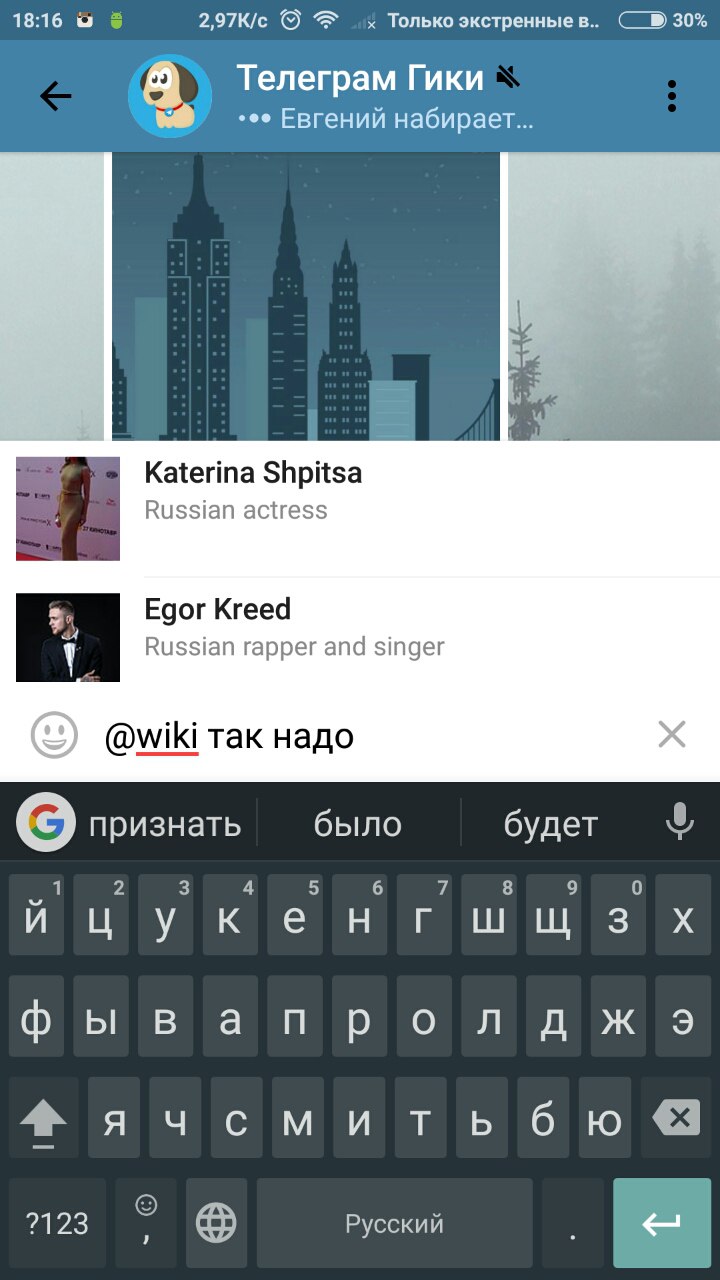The width and height of the screenshot is (720, 1280).
Task: Switch to the ?123 symbols keyboard
Action: pyautogui.click(x=57, y=1222)
